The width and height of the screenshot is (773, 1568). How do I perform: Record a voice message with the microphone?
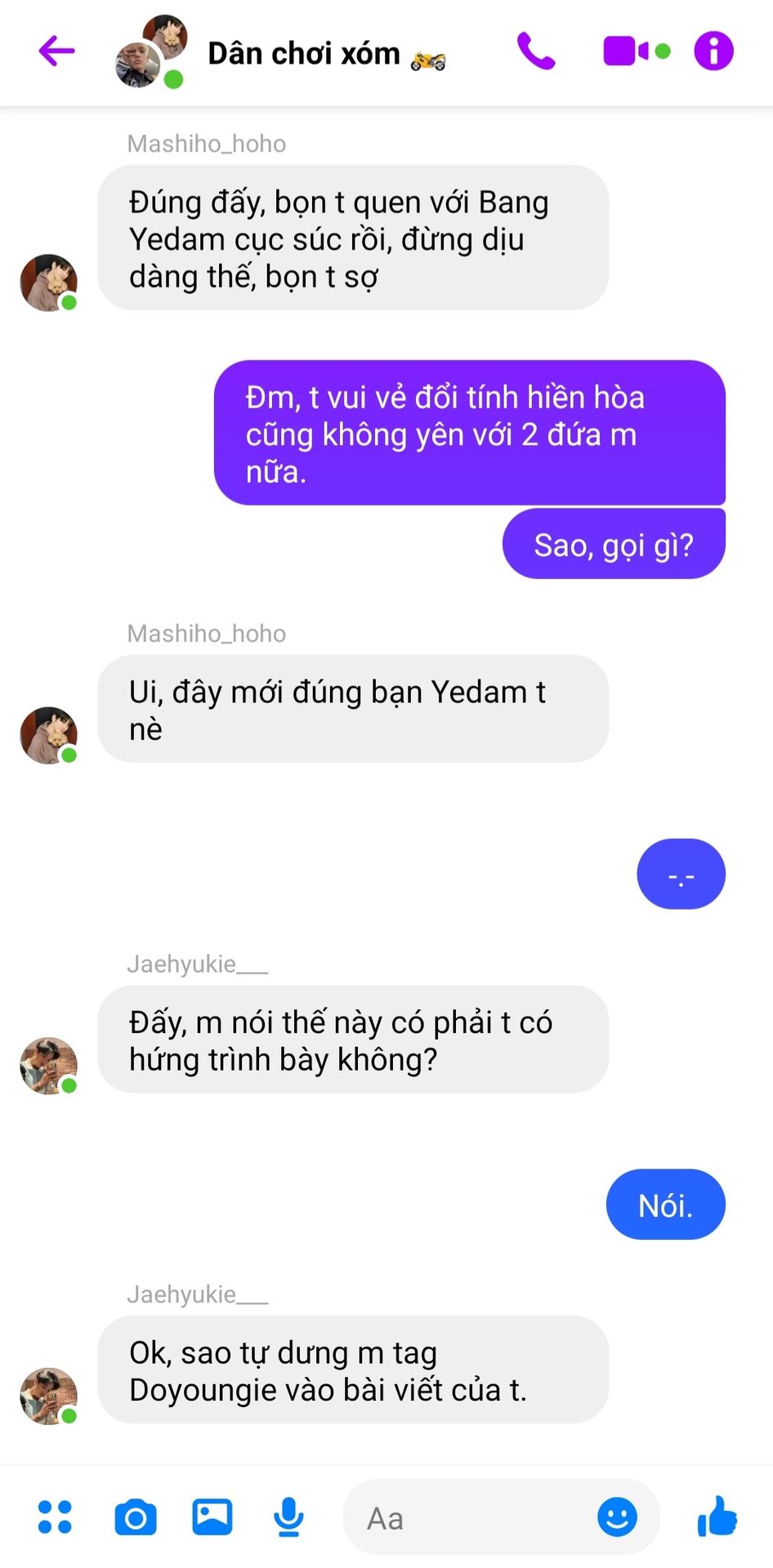(x=288, y=1517)
